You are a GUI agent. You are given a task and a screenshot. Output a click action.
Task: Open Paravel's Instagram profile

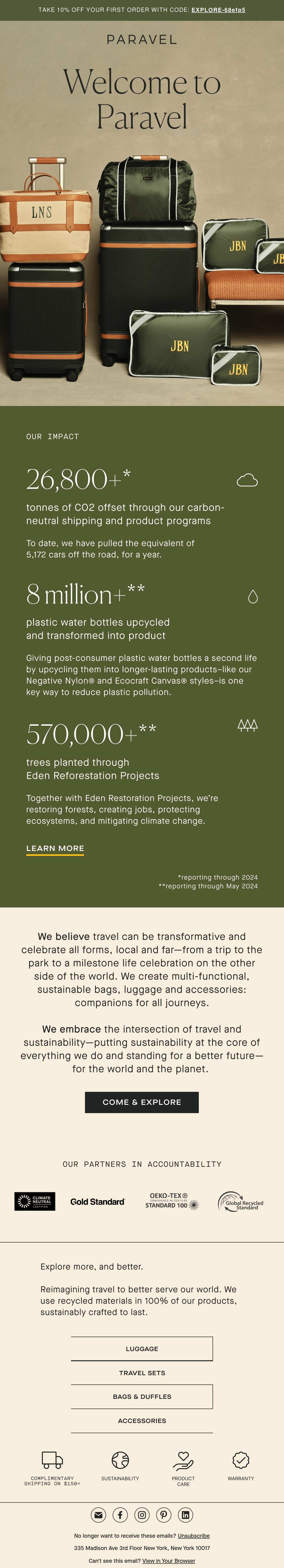click(x=142, y=1515)
